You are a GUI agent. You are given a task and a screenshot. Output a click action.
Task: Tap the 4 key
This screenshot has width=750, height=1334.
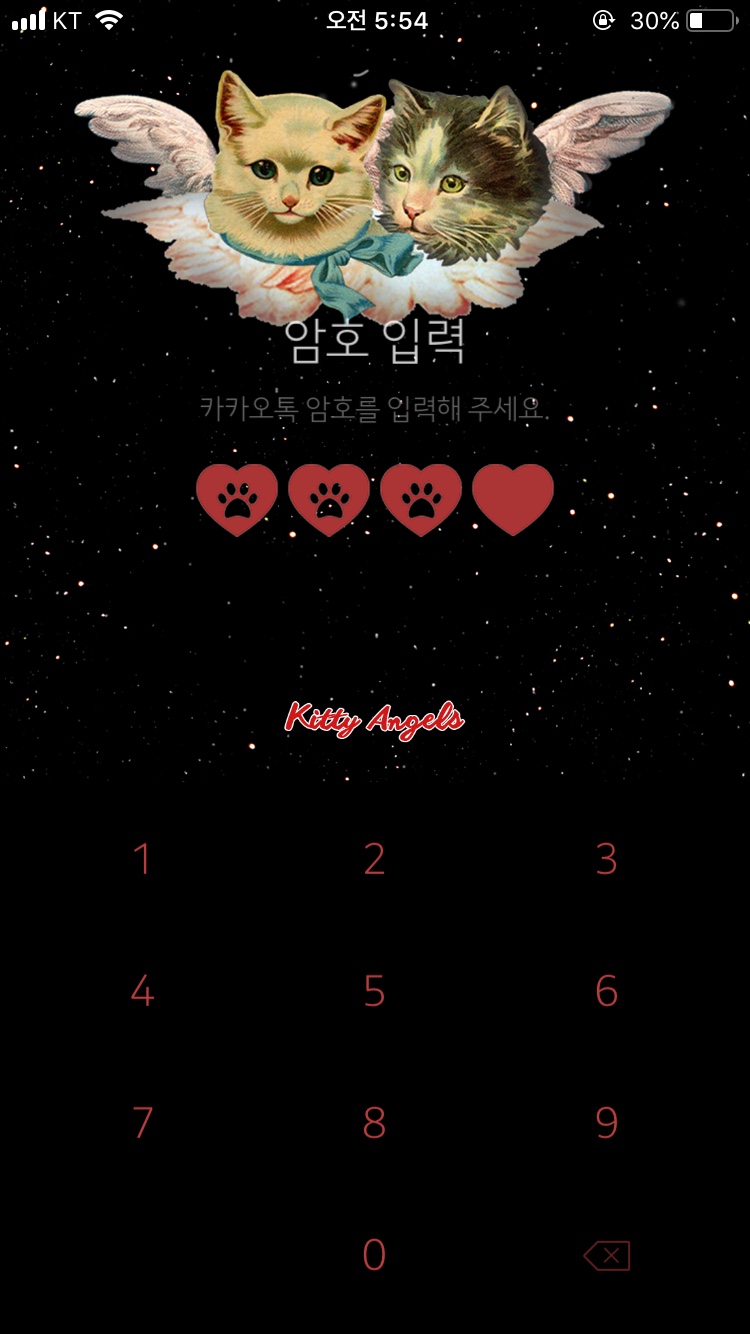(142, 991)
